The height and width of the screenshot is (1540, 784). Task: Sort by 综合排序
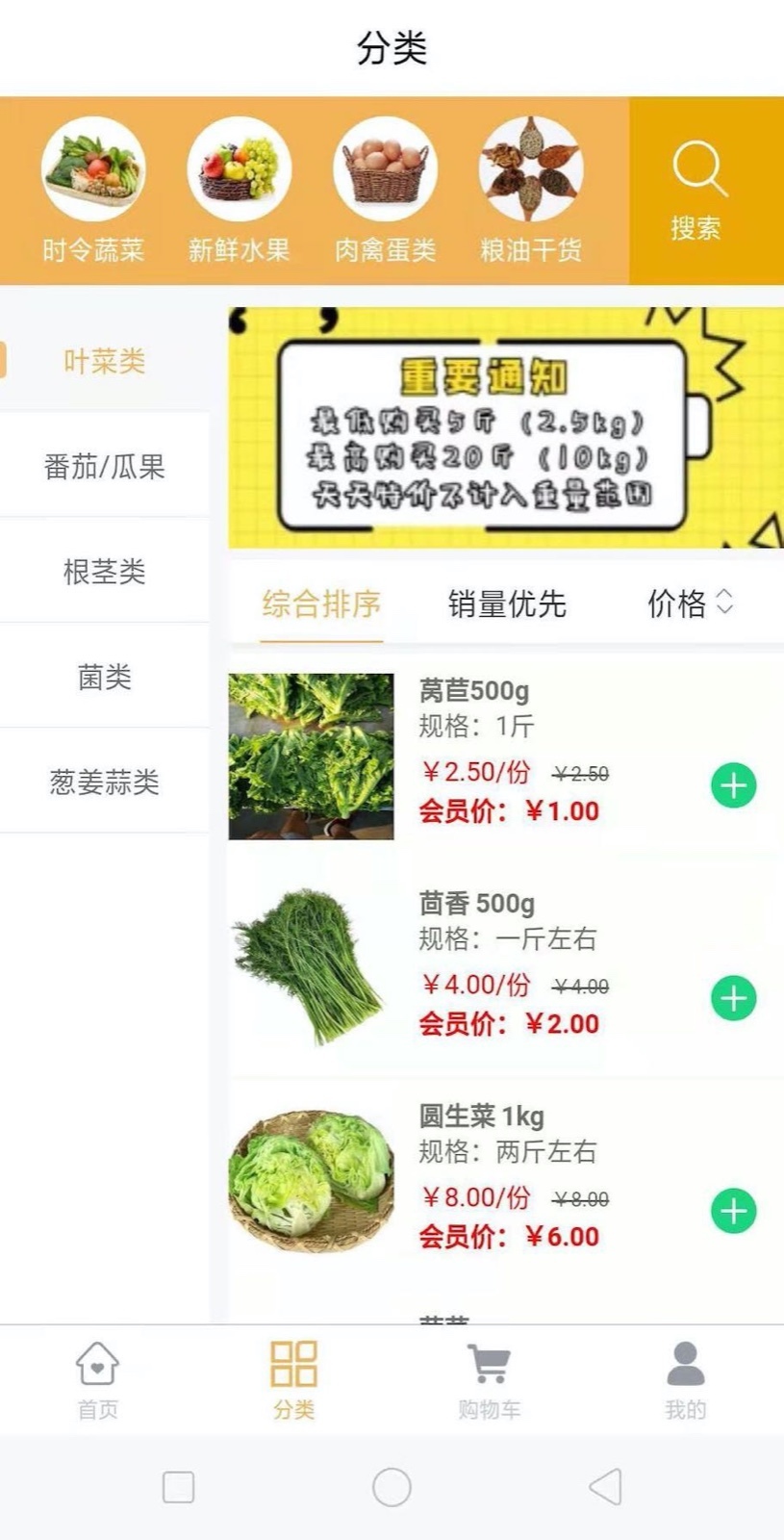coord(321,604)
